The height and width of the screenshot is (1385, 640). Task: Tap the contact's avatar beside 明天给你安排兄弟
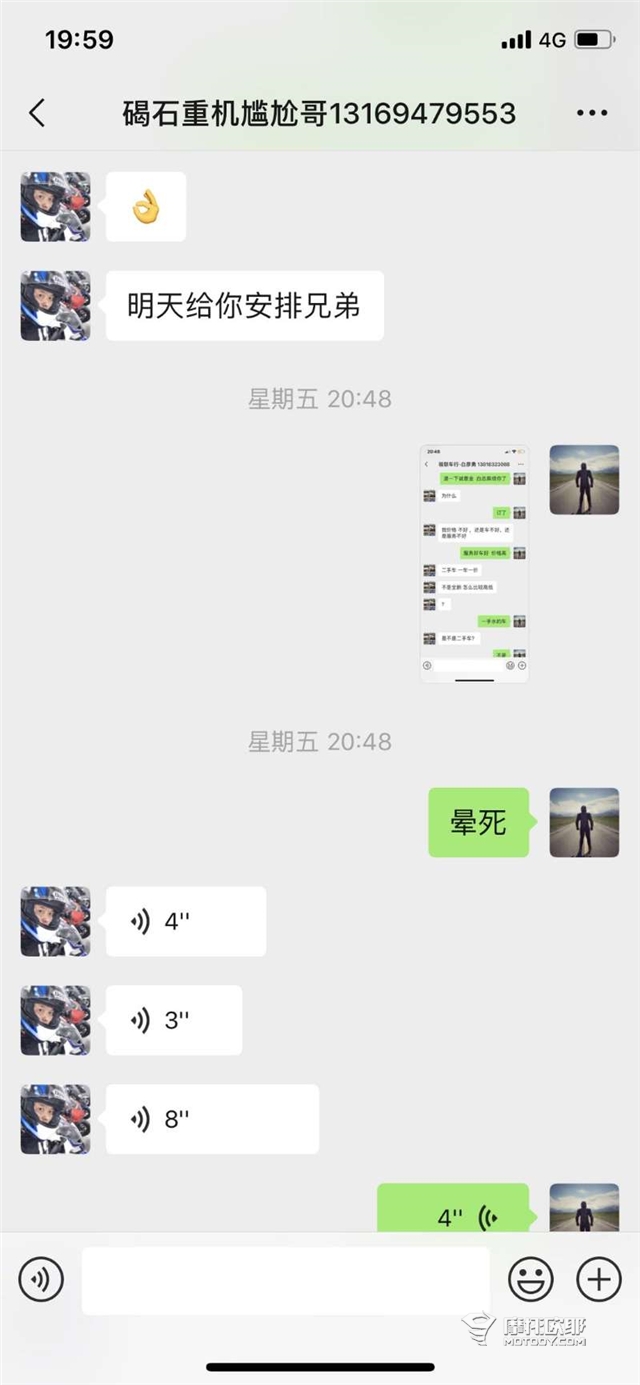(x=56, y=305)
